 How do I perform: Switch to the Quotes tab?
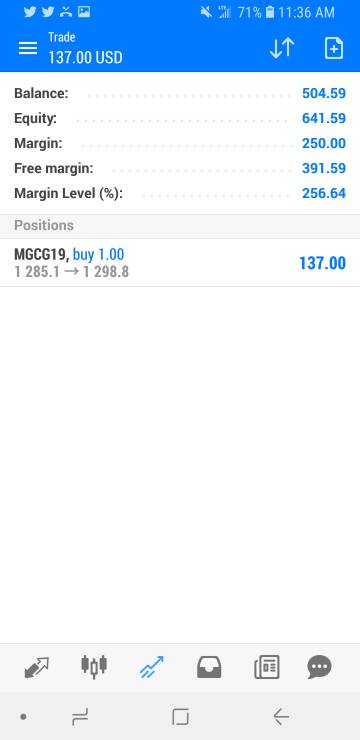[37, 667]
